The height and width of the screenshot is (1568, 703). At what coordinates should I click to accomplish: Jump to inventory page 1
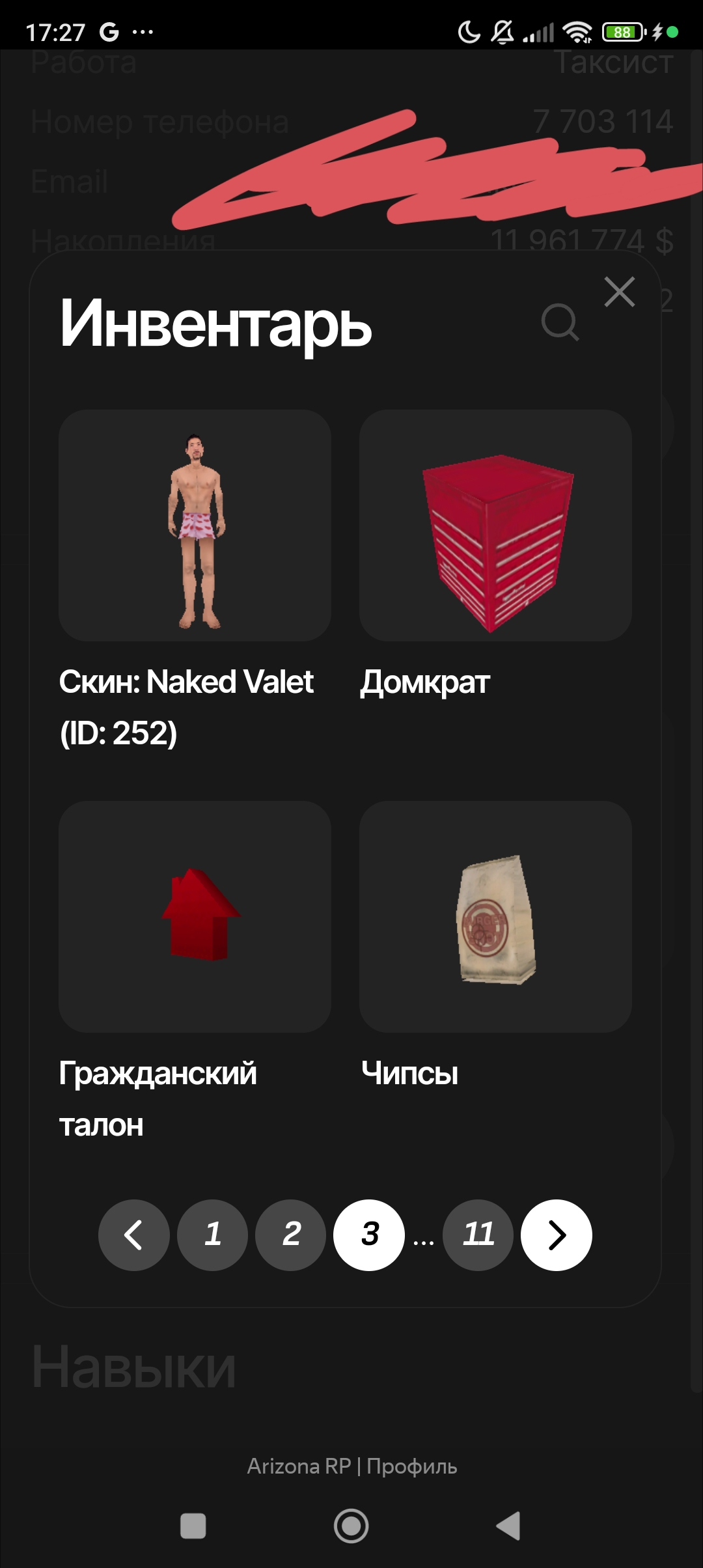click(x=212, y=1235)
